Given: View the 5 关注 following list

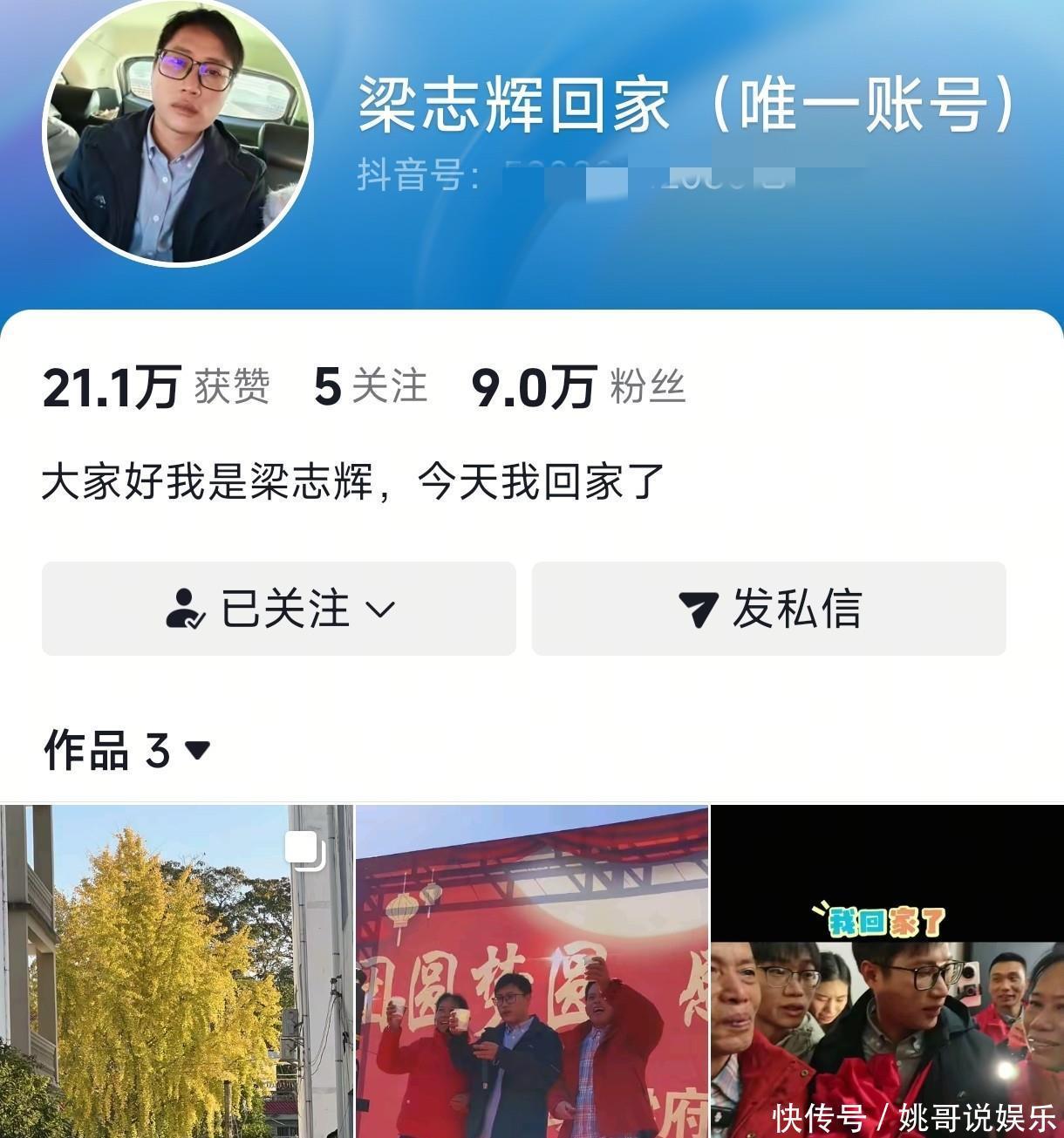Looking at the screenshot, I should pyautogui.click(x=371, y=387).
